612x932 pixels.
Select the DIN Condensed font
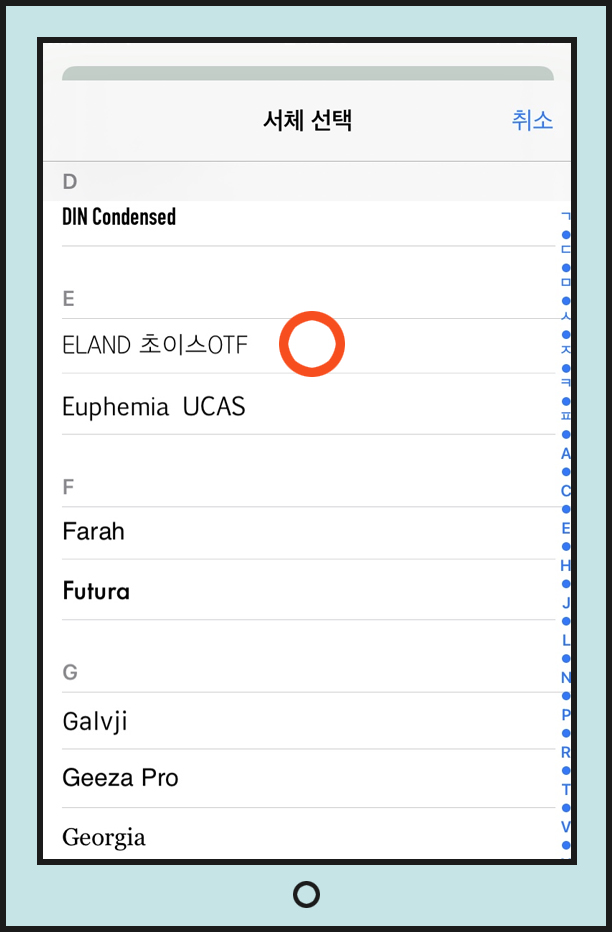(119, 217)
